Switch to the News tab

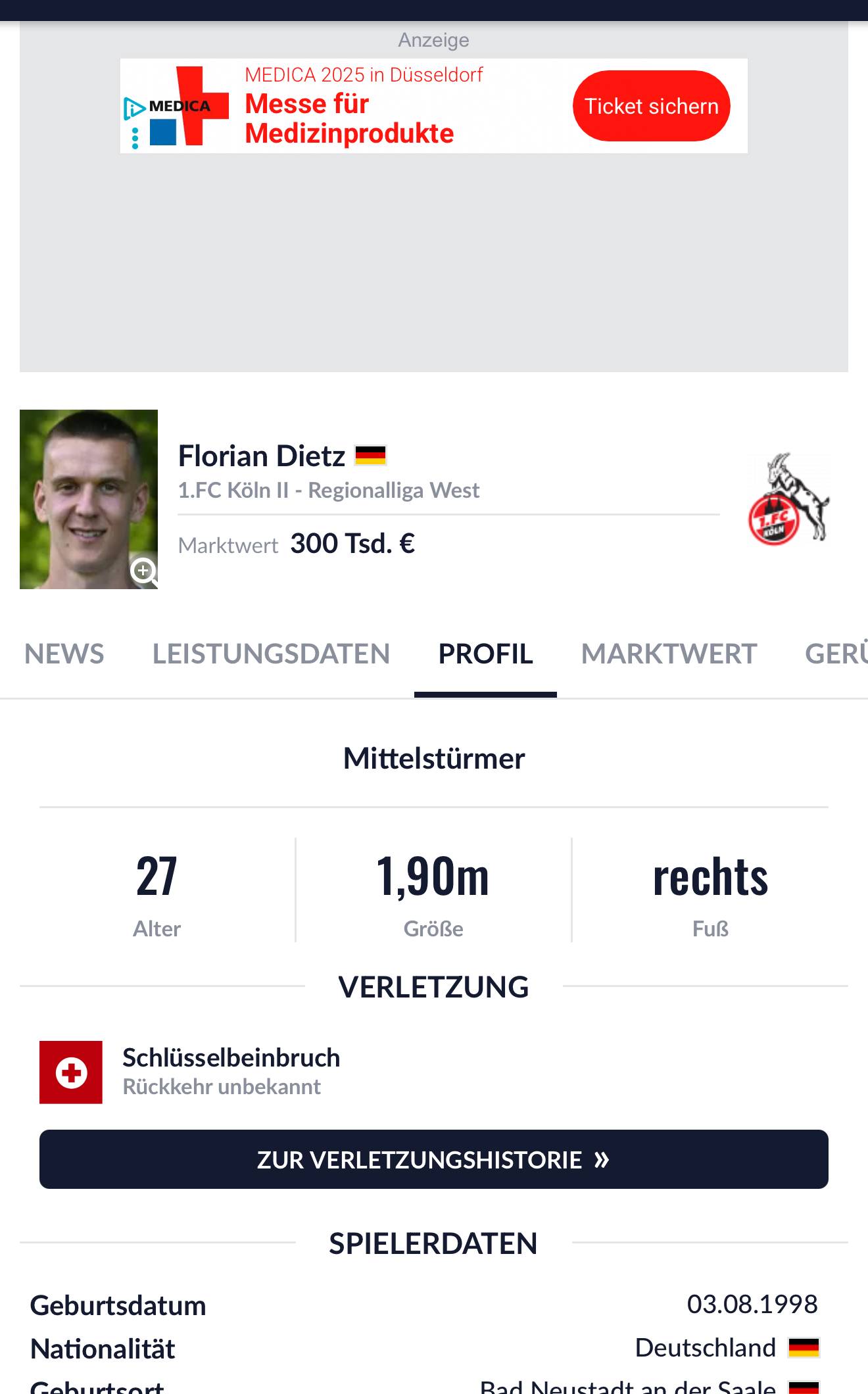coord(64,654)
